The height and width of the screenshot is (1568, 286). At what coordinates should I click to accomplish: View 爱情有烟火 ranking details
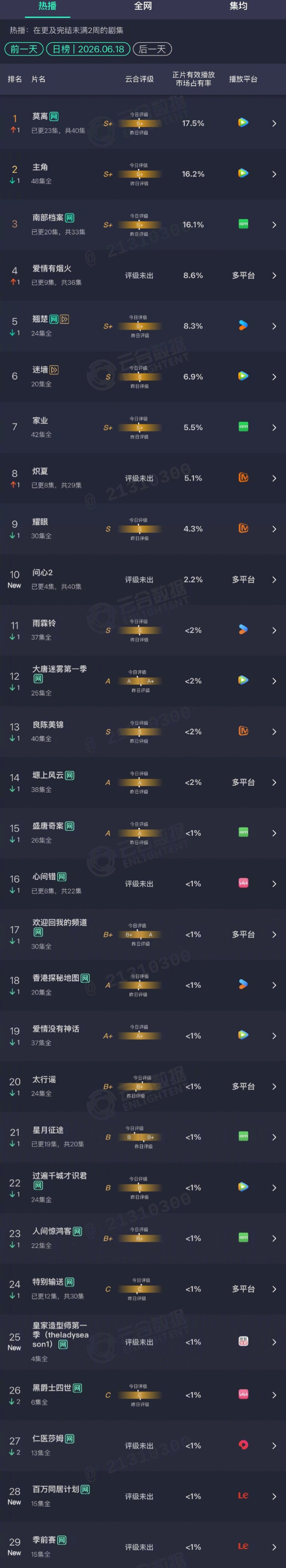[143, 275]
